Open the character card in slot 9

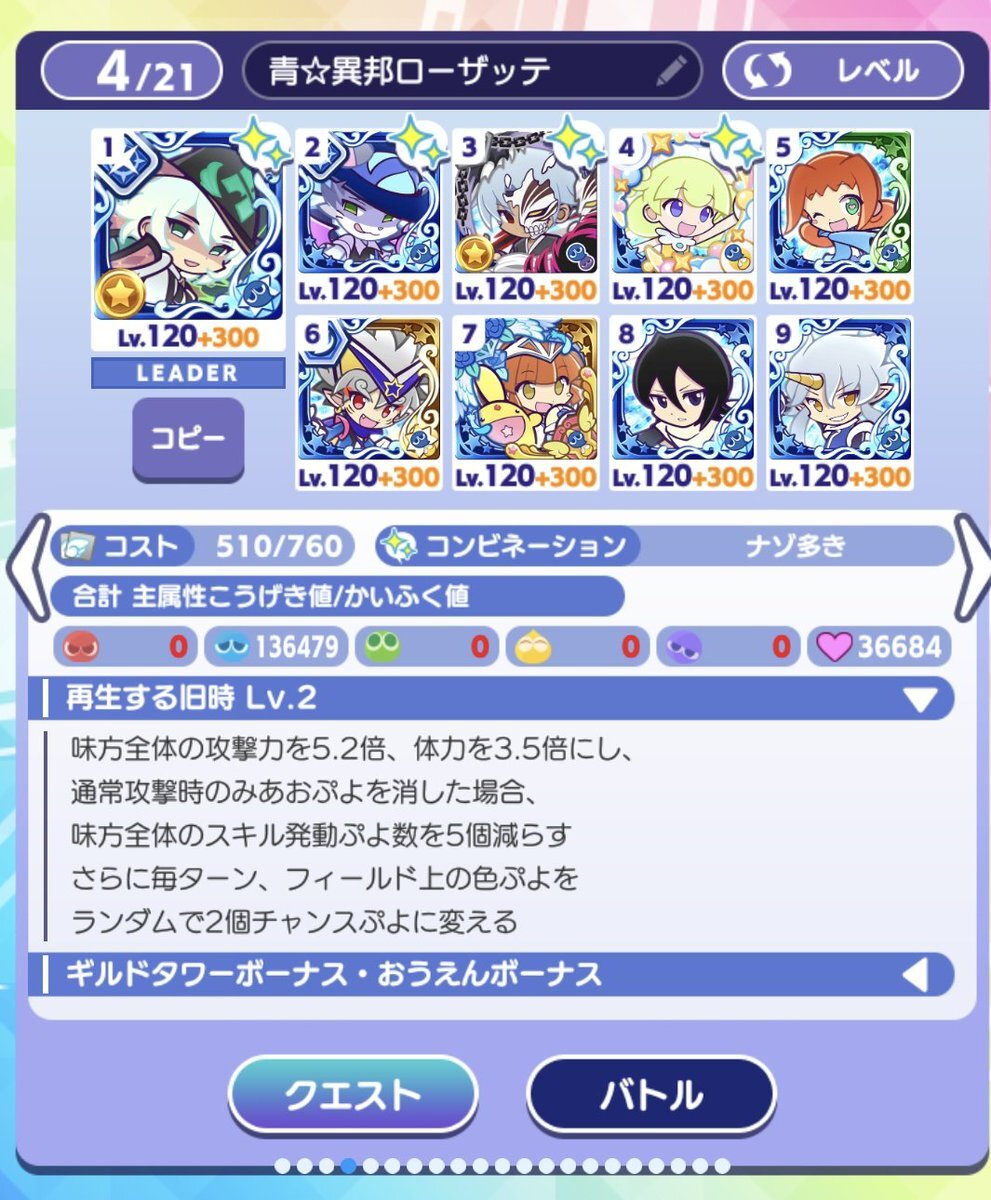point(840,402)
